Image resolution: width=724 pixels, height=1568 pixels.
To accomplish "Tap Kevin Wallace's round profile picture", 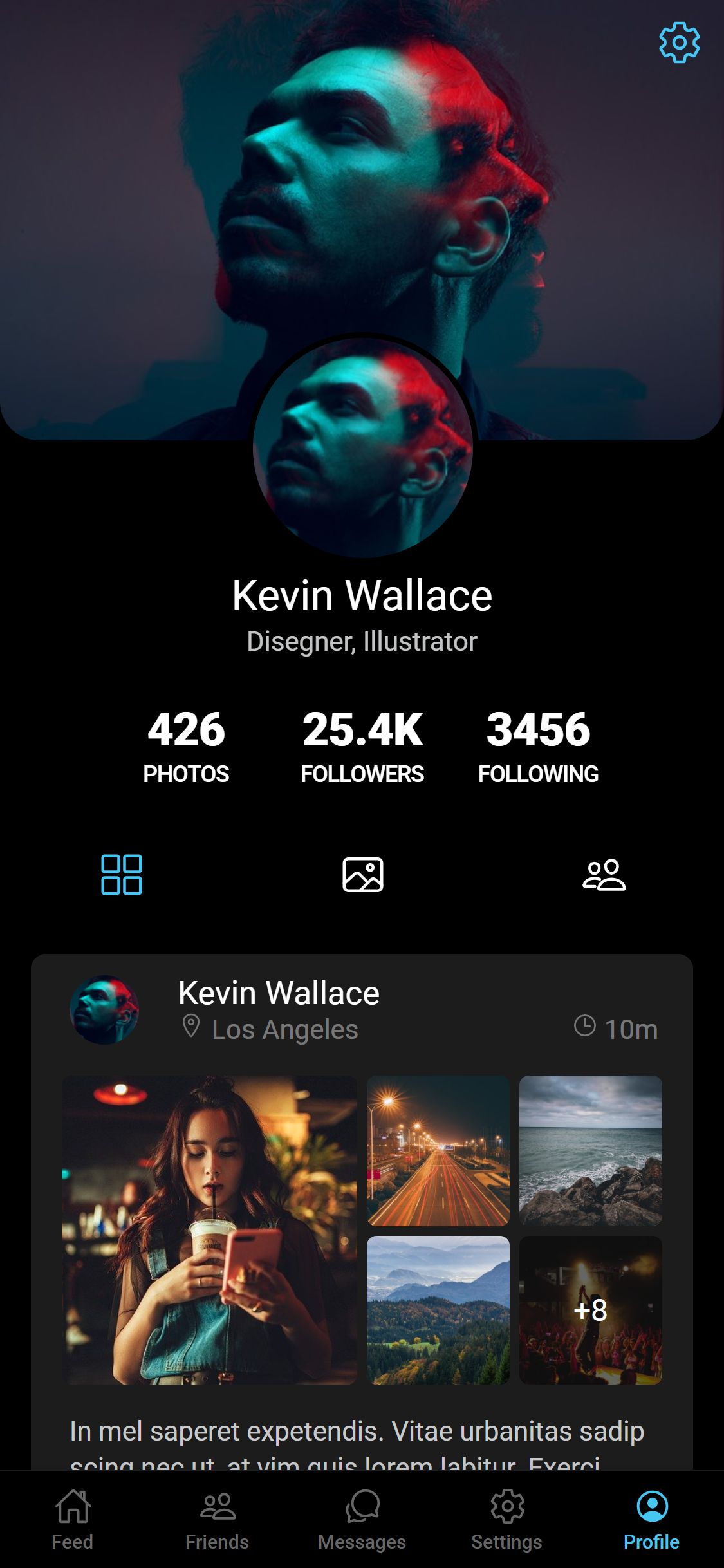I will 363,447.
